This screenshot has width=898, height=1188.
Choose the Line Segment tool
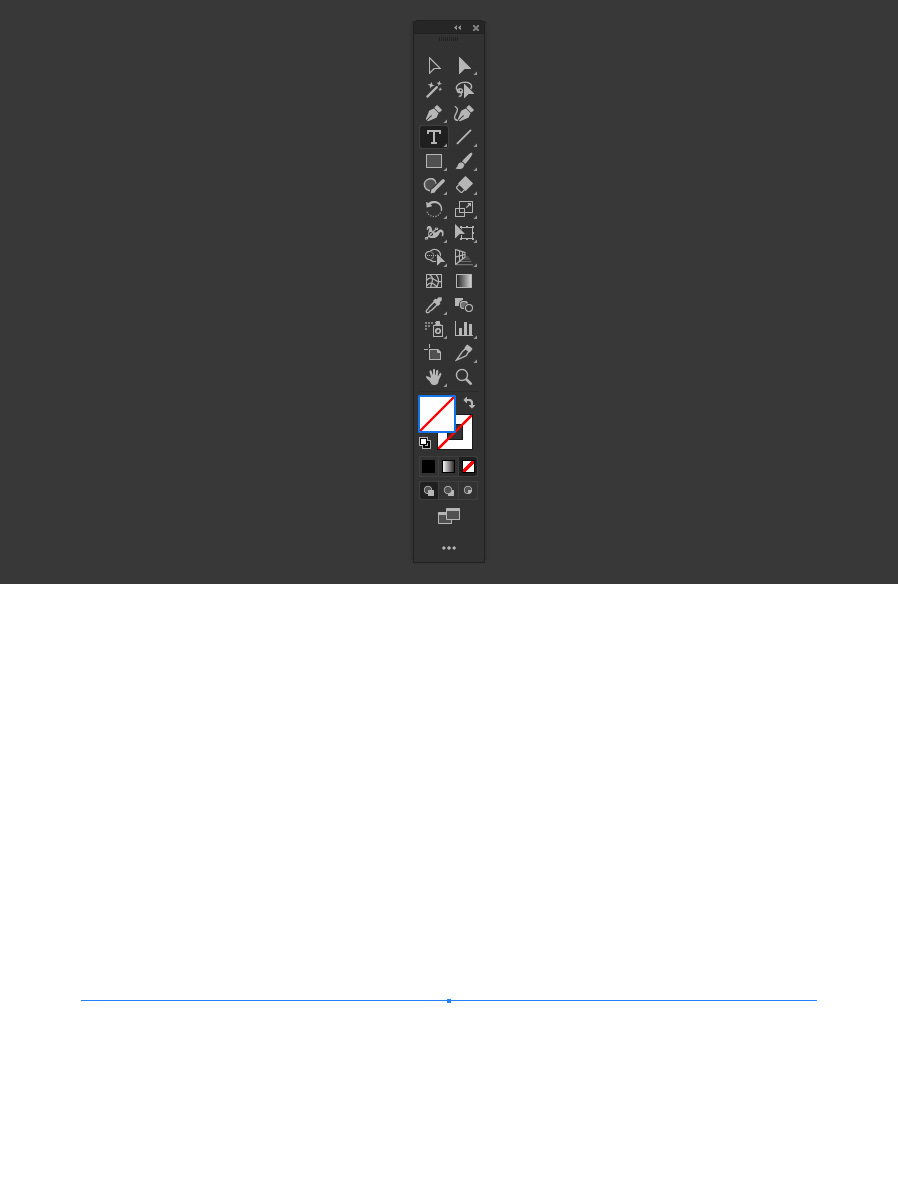(464, 137)
